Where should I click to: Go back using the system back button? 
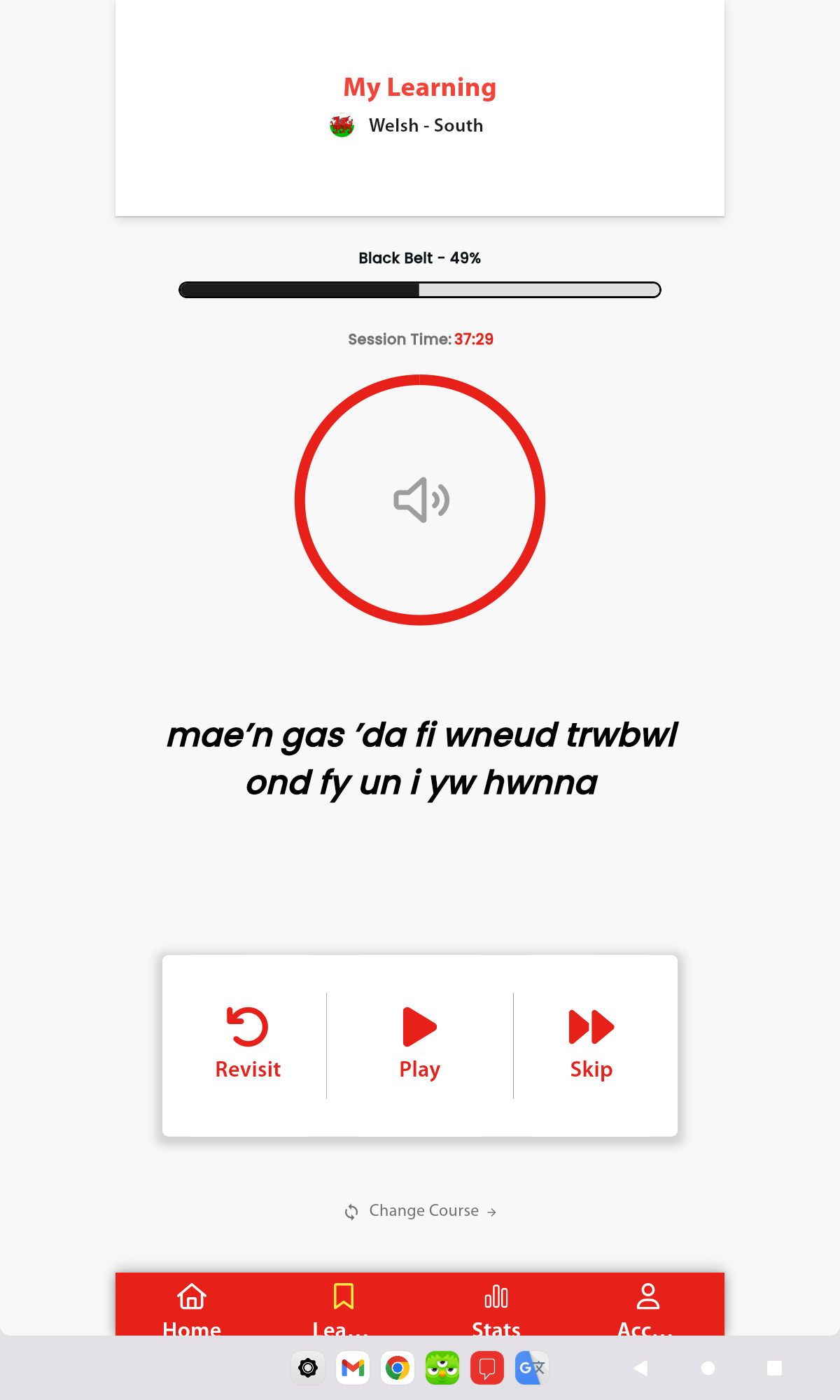click(x=640, y=1368)
